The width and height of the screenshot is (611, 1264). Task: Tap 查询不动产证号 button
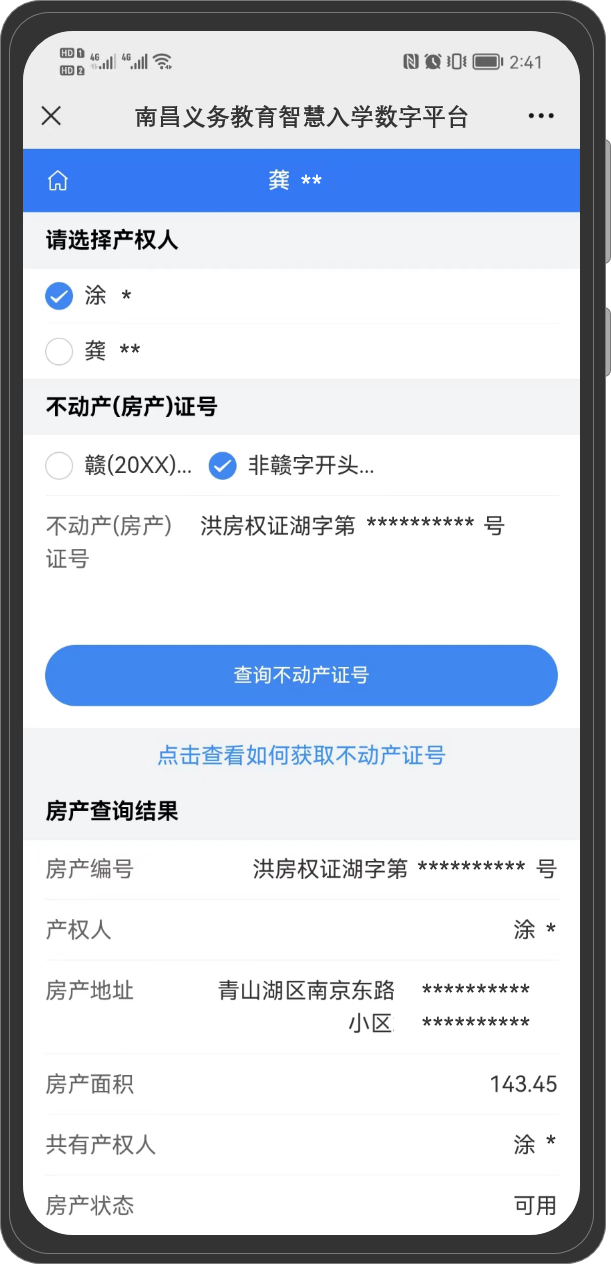point(301,675)
